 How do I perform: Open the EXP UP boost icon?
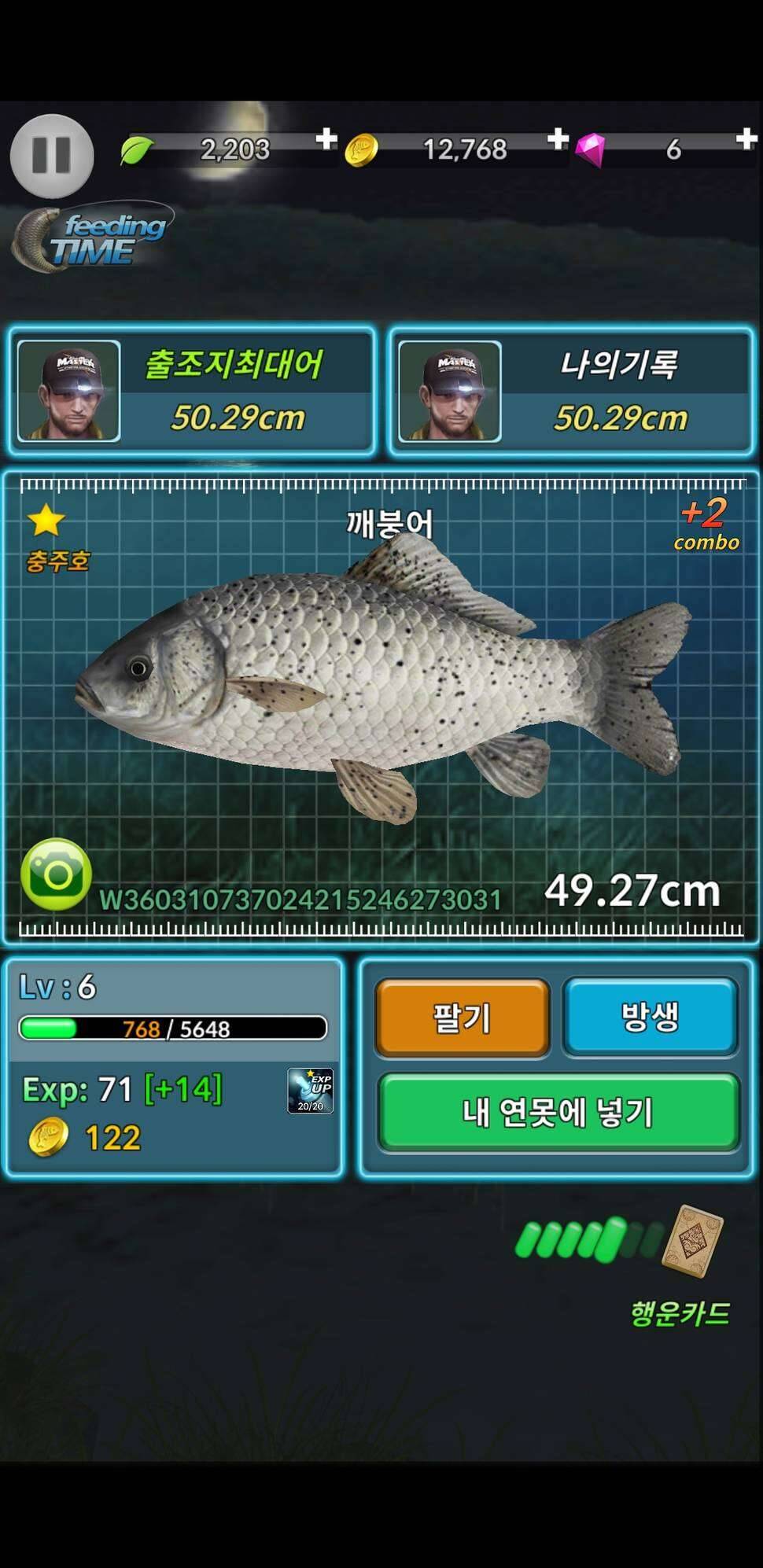[x=310, y=1090]
